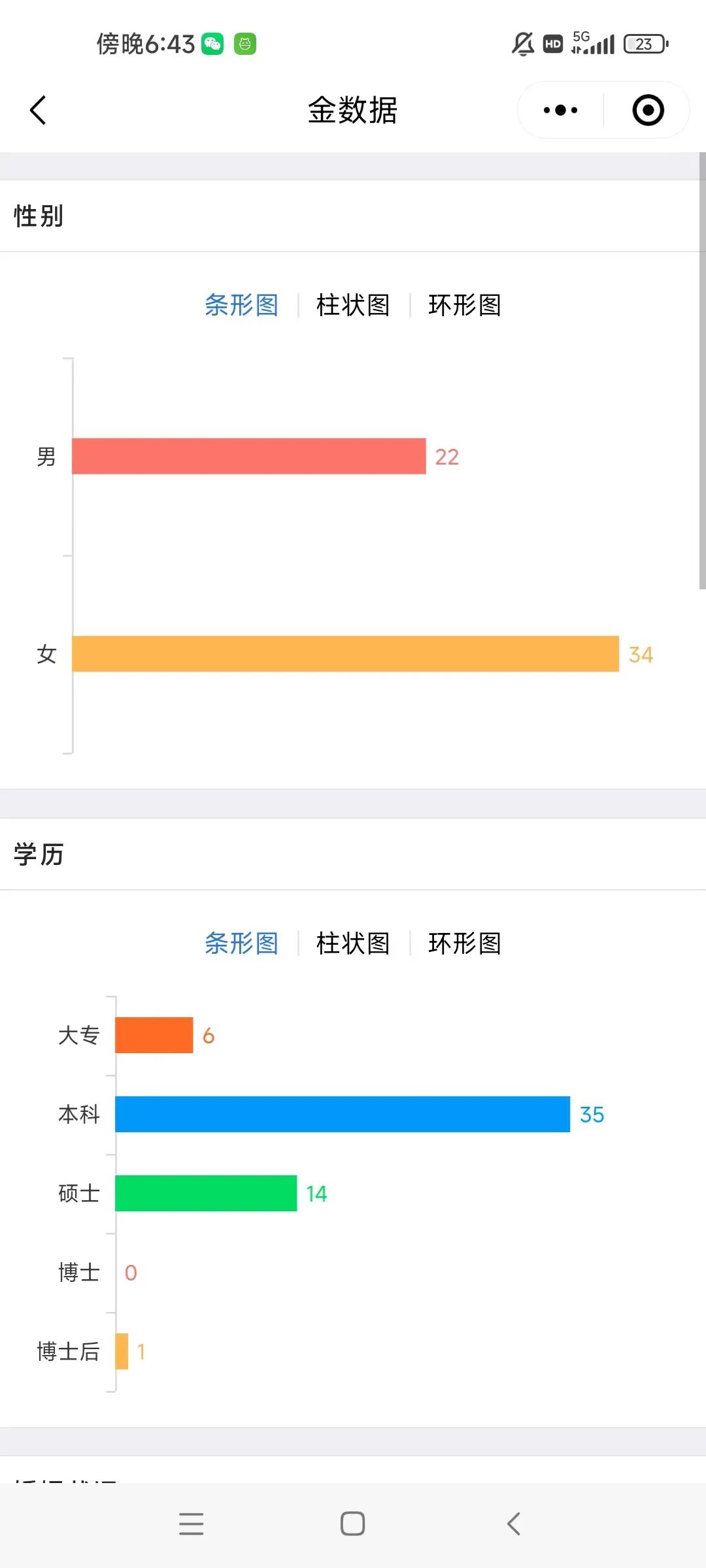The height and width of the screenshot is (1568, 706).
Task: Switch the 学历 chart to 环形图
Action: coord(465,943)
